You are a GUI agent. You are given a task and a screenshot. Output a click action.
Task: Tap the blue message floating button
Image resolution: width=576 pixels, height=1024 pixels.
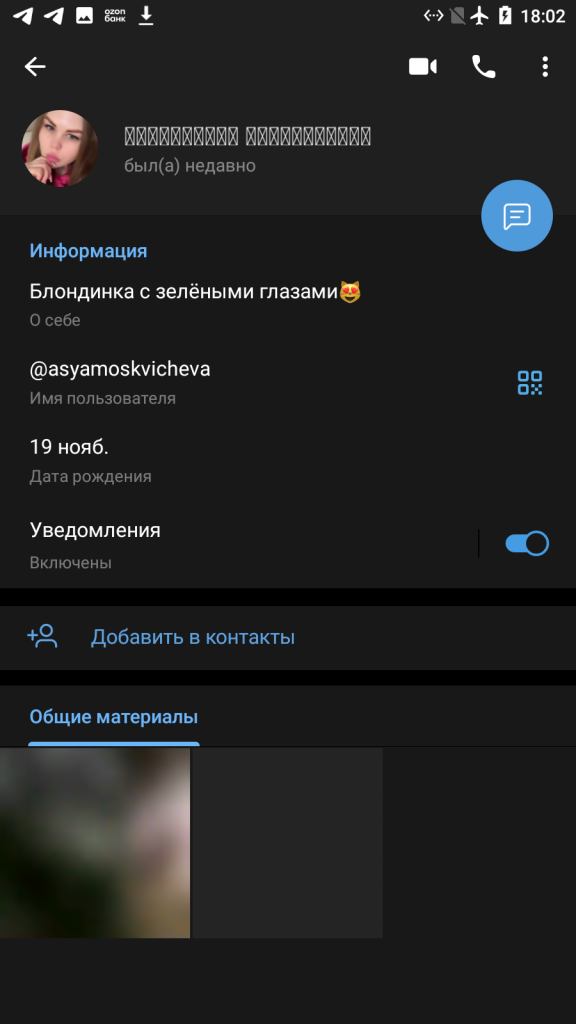tap(517, 216)
